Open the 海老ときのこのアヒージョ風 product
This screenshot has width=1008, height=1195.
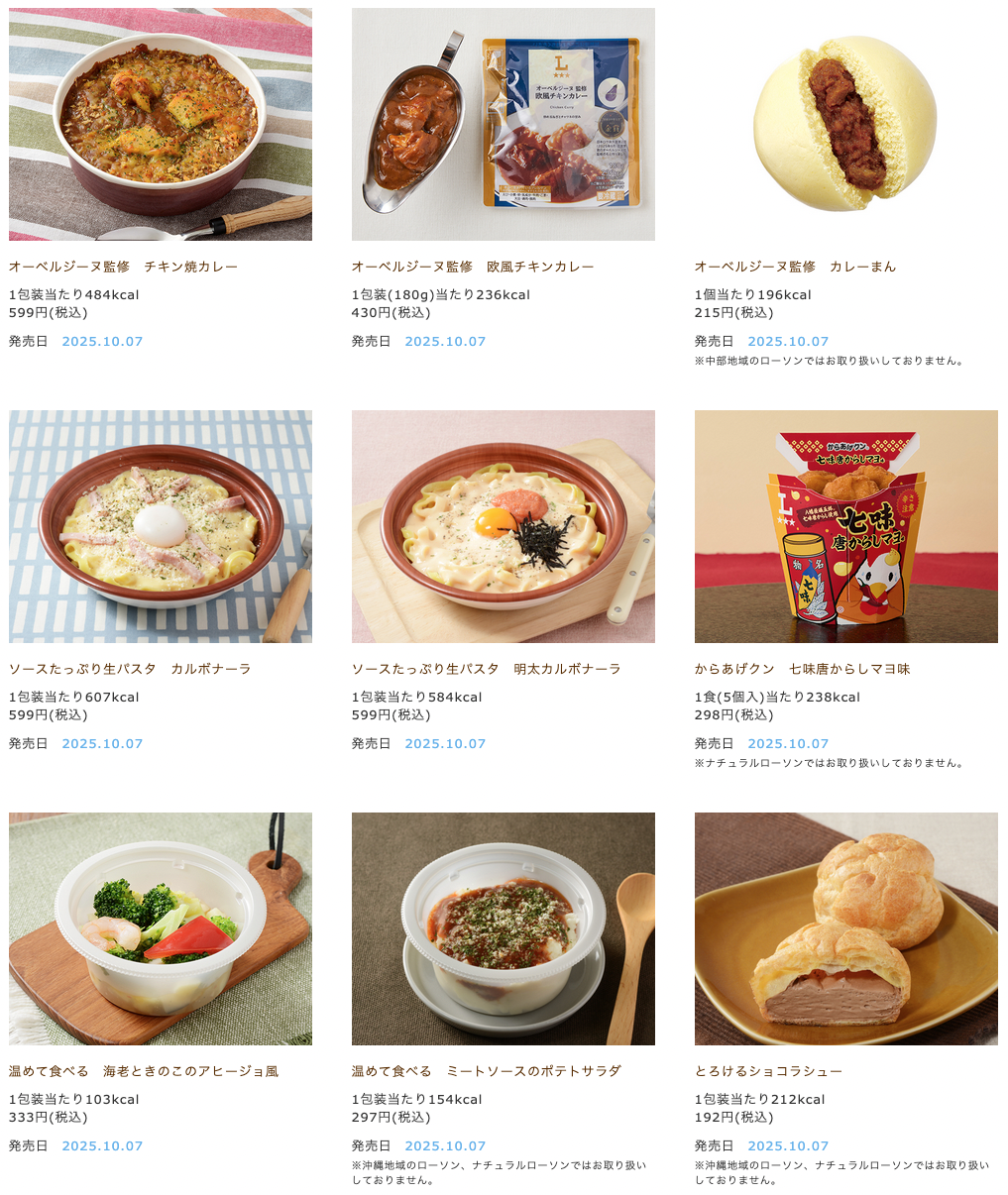pos(144,1071)
